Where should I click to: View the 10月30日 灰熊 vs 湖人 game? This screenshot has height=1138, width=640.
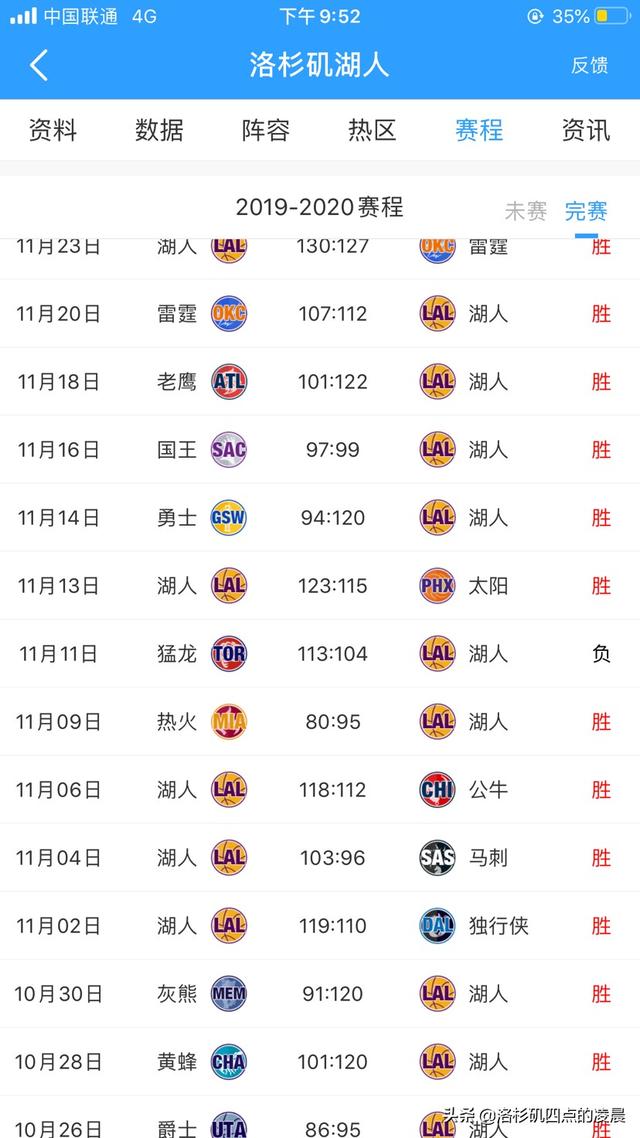(320, 994)
